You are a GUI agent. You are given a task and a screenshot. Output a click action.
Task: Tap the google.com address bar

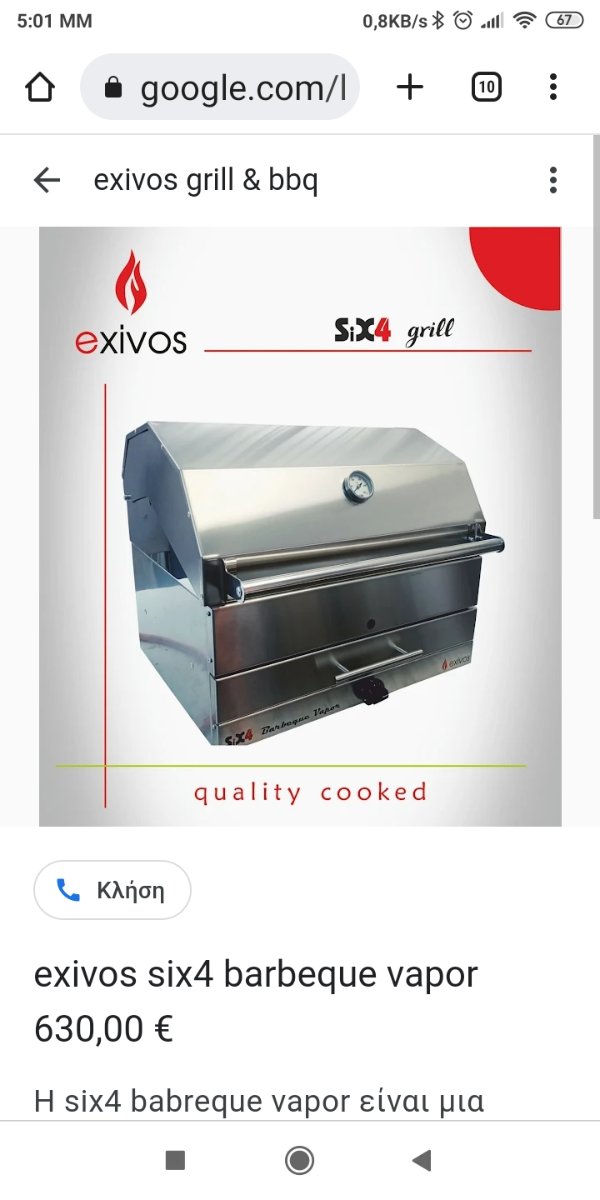point(219,88)
